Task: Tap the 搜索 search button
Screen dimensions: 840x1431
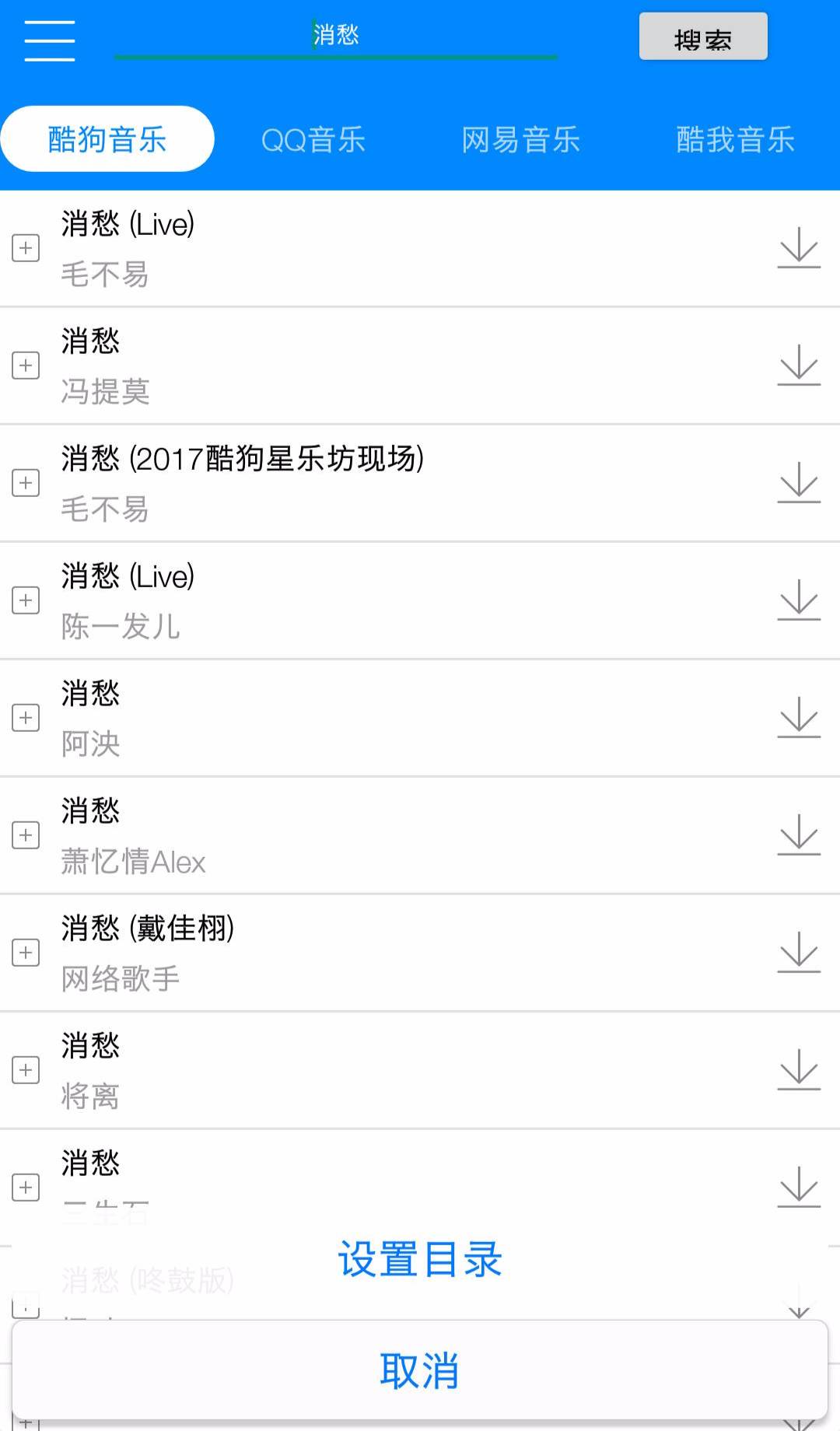Action: pos(703,37)
